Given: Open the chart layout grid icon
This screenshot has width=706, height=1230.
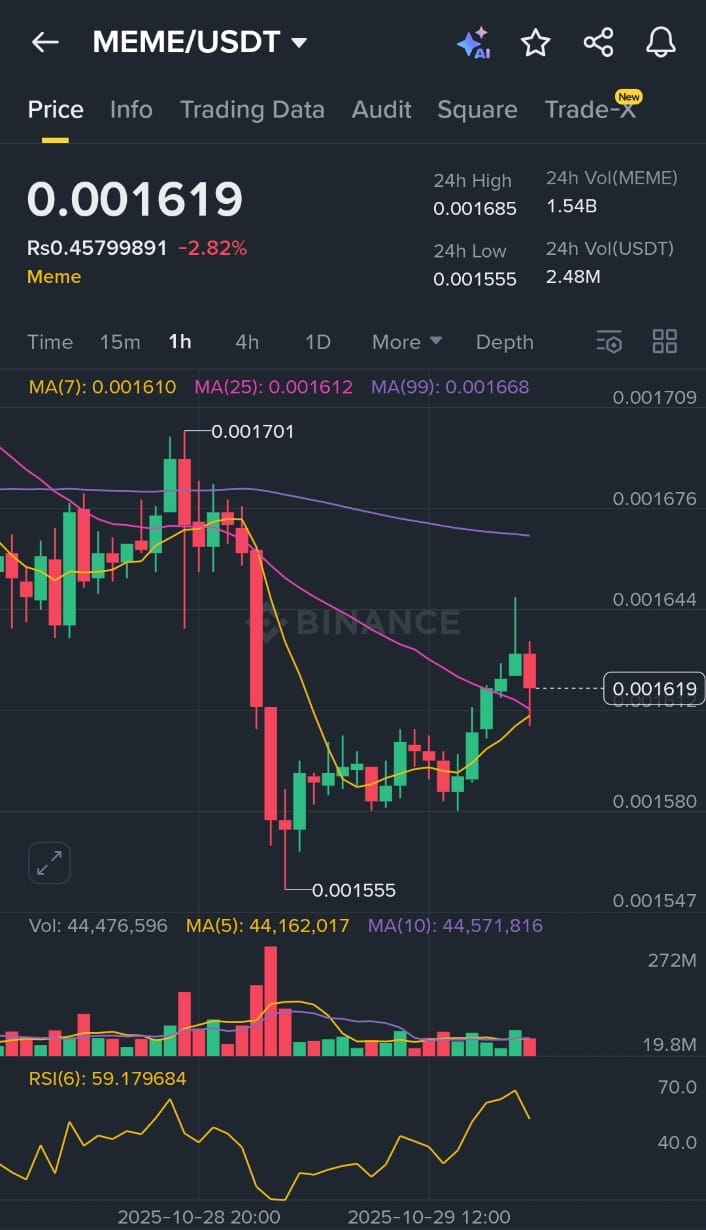Looking at the screenshot, I should tap(664, 341).
